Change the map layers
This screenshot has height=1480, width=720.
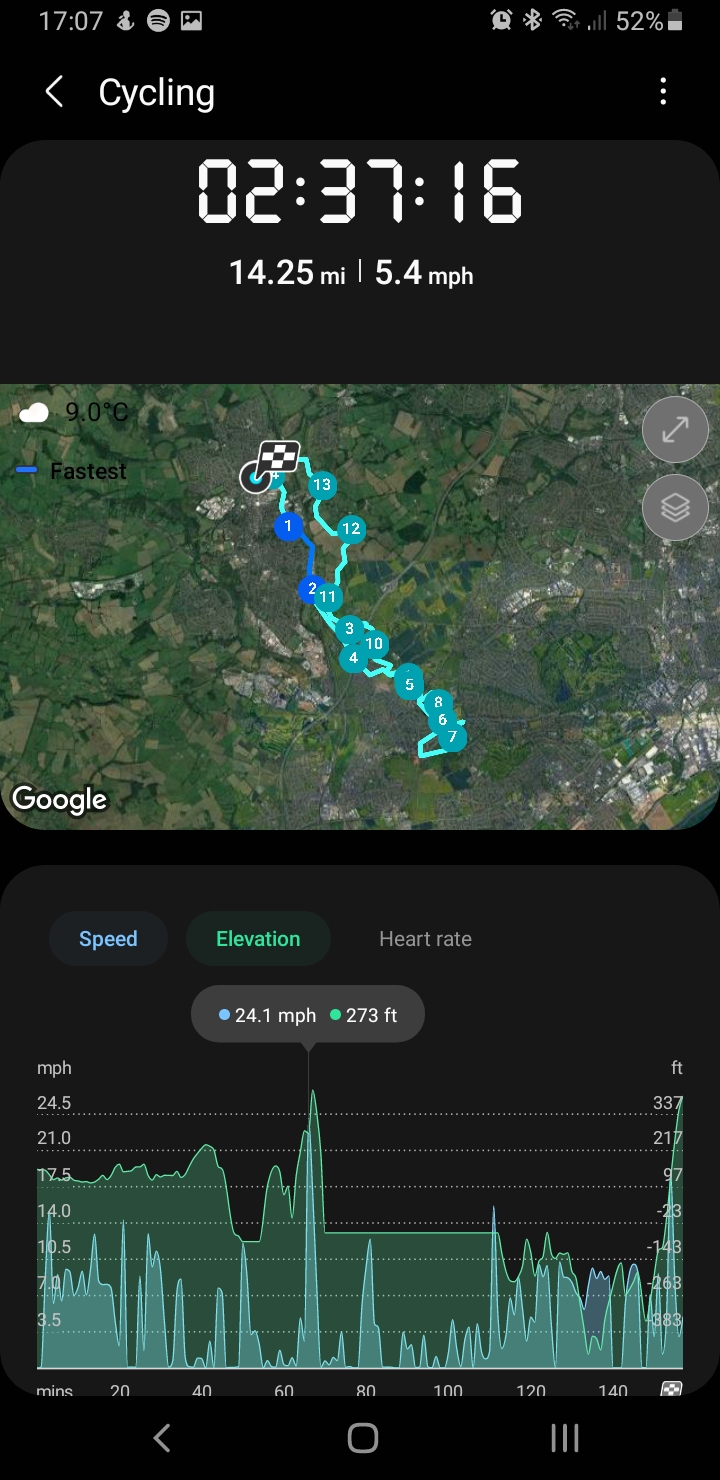coord(675,508)
